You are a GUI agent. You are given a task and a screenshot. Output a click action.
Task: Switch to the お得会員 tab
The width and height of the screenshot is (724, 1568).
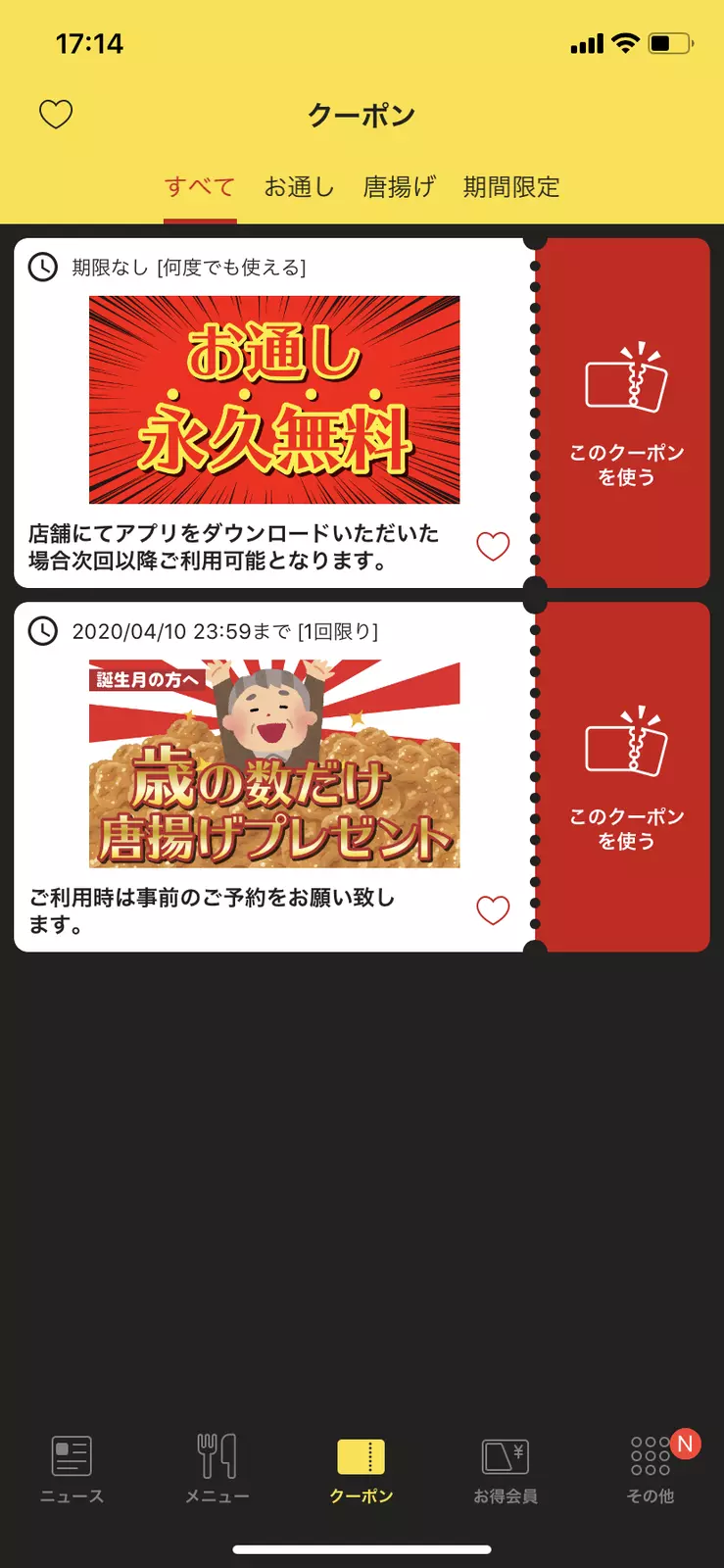[506, 1469]
